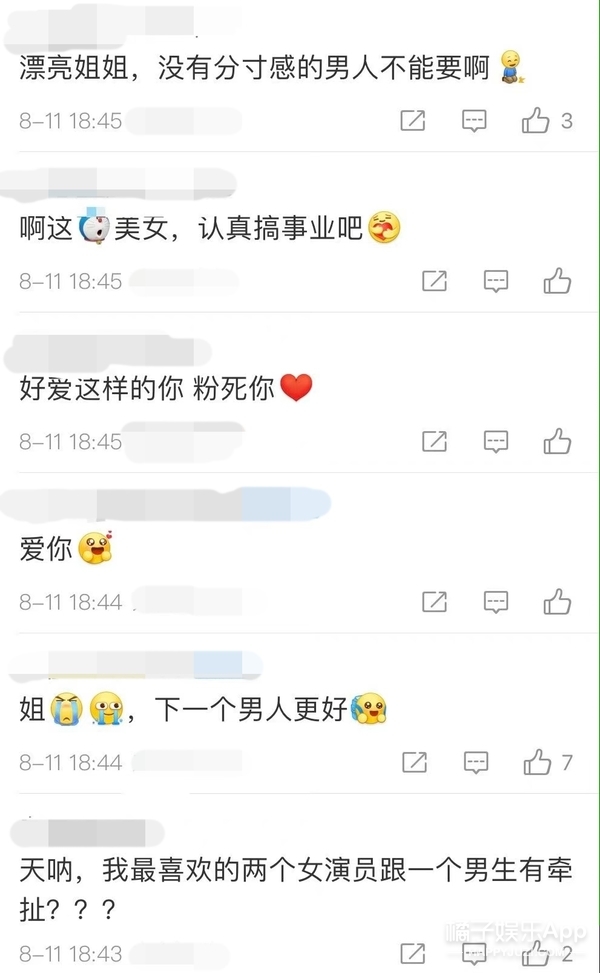Image resolution: width=600 pixels, height=973 pixels.
Task: Reply to the comment "美女，认真搞事业吧"
Action: click(496, 281)
